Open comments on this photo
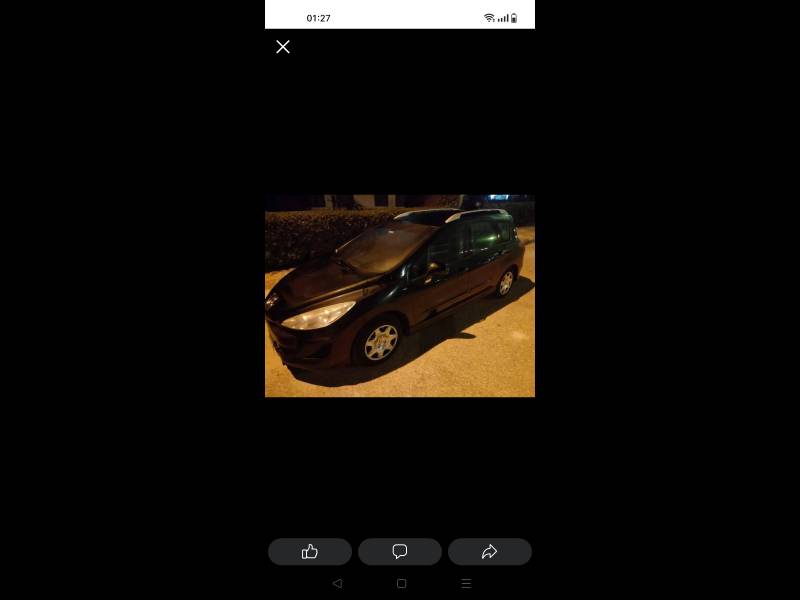The image size is (800, 600). pos(400,552)
